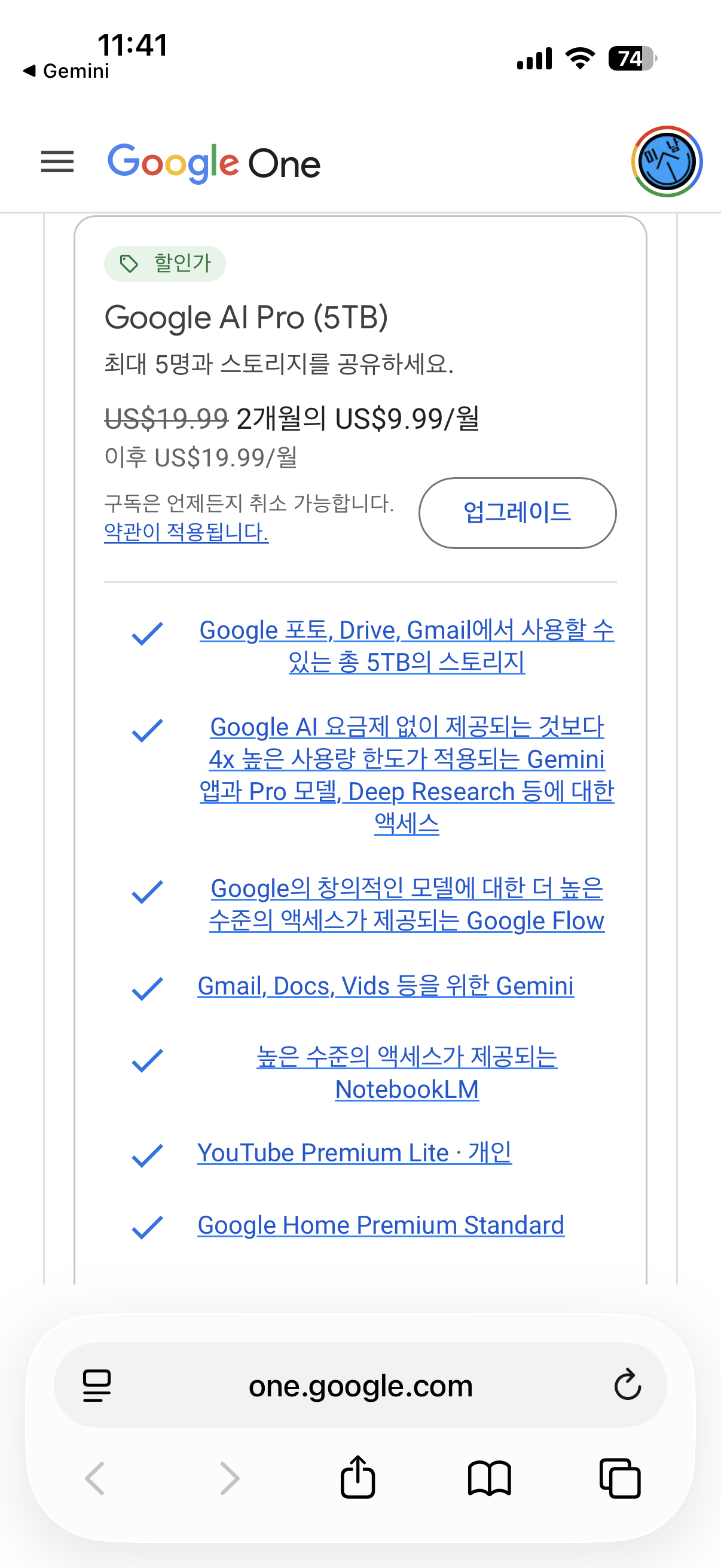Show open tabs overview
721x1568 pixels.
tap(620, 1478)
